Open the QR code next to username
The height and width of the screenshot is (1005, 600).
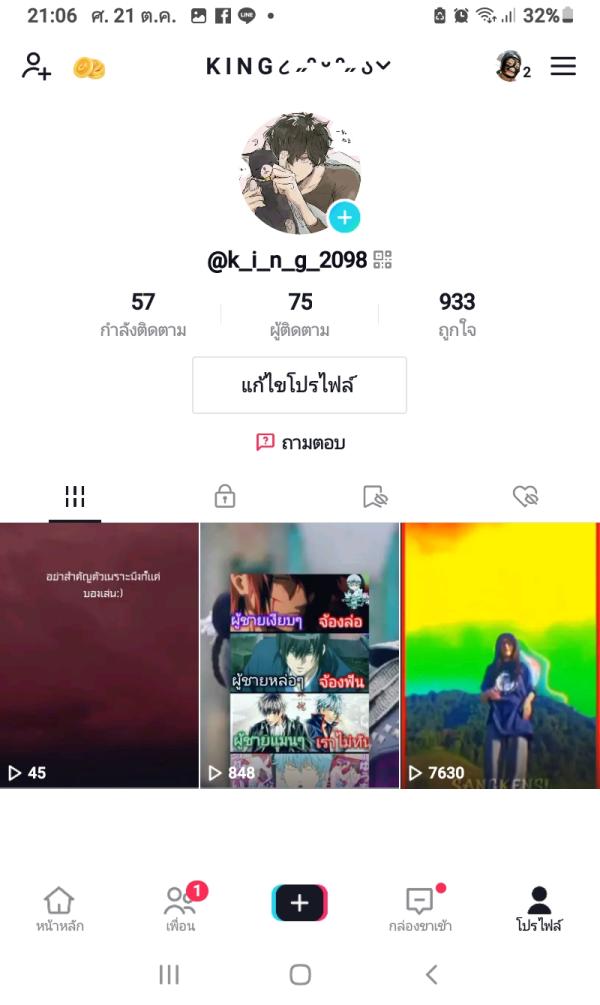click(383, 261)
